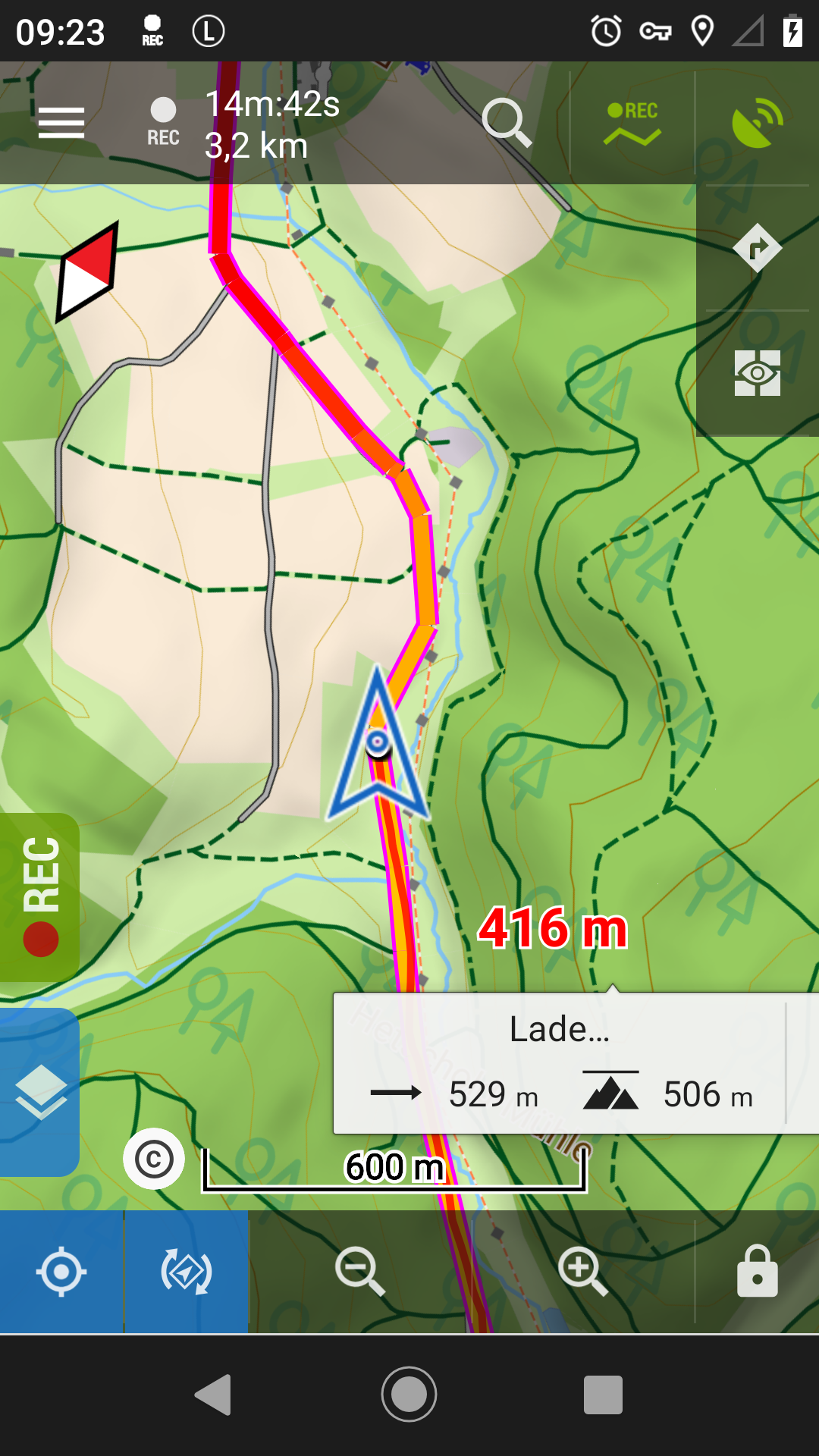Zoom out the map

click(x=359, y=1270)
